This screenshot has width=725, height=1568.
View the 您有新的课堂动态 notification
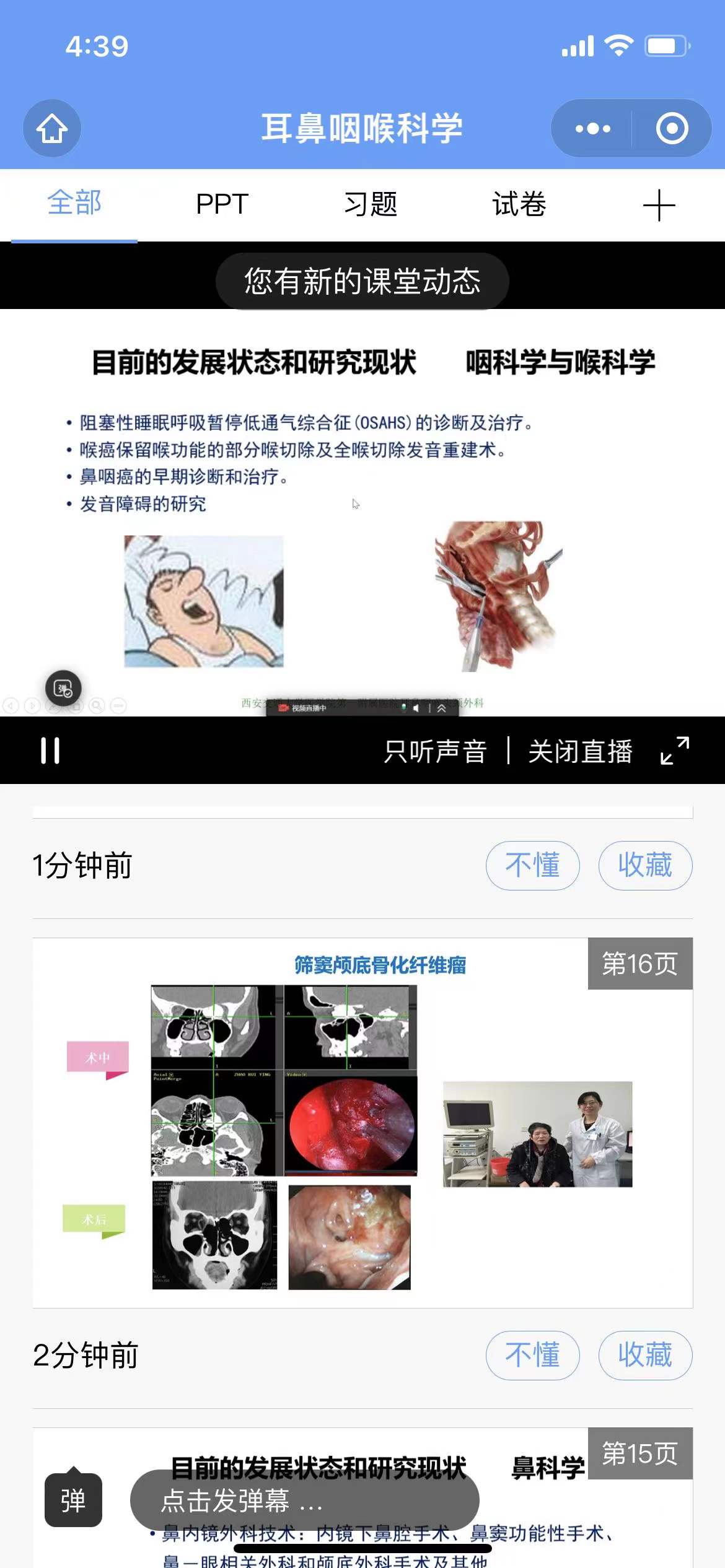coord(362,281)
